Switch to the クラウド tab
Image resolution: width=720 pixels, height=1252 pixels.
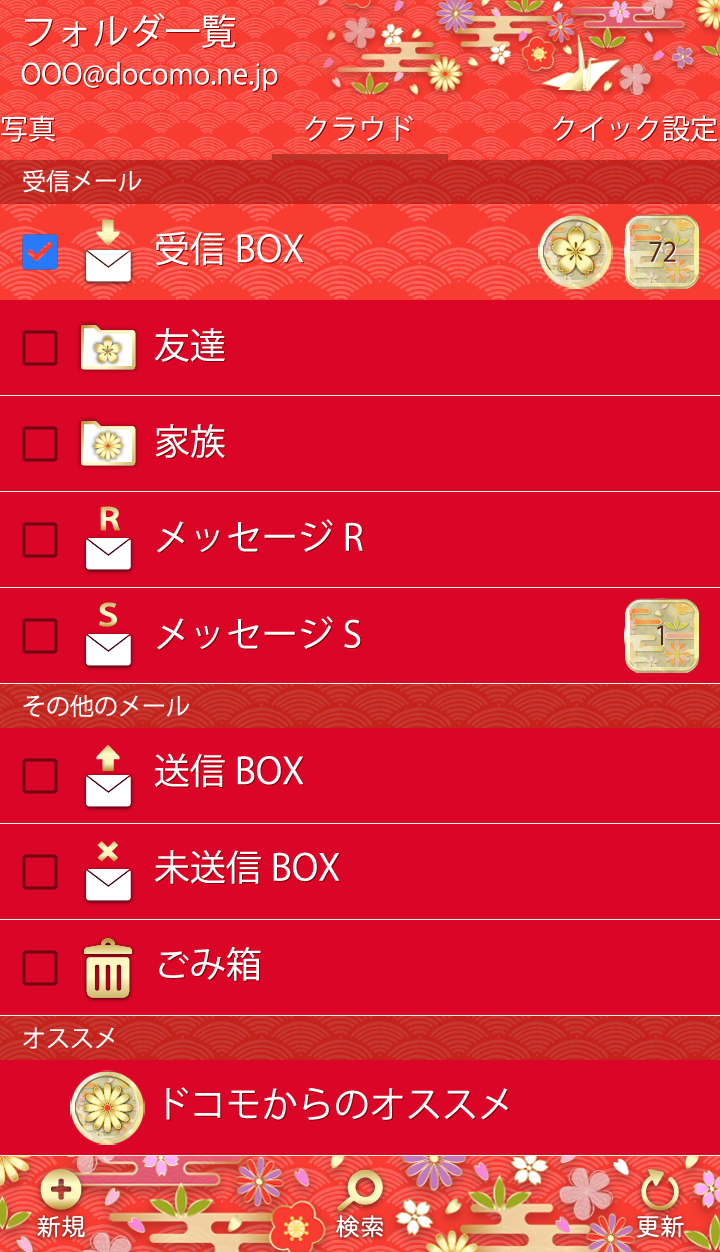(358, 129)
